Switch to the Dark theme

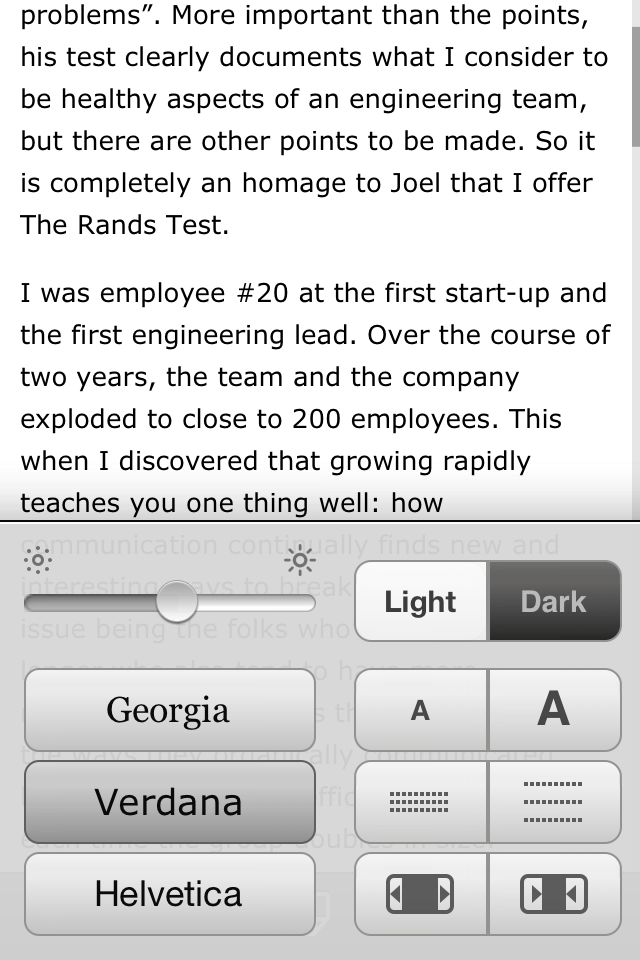tap(554, 602)
